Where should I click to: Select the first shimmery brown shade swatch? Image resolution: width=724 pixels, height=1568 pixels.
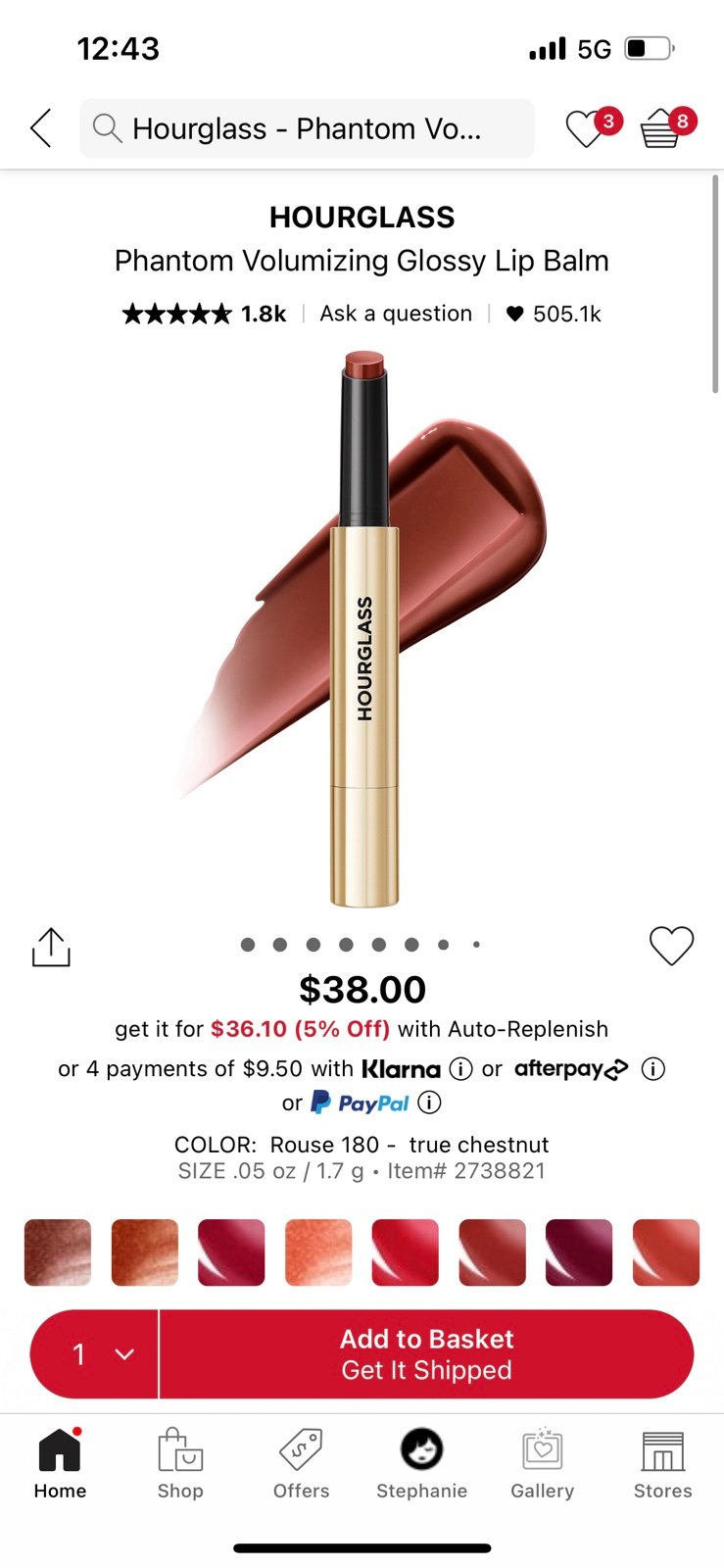(x=58, y=1252)
